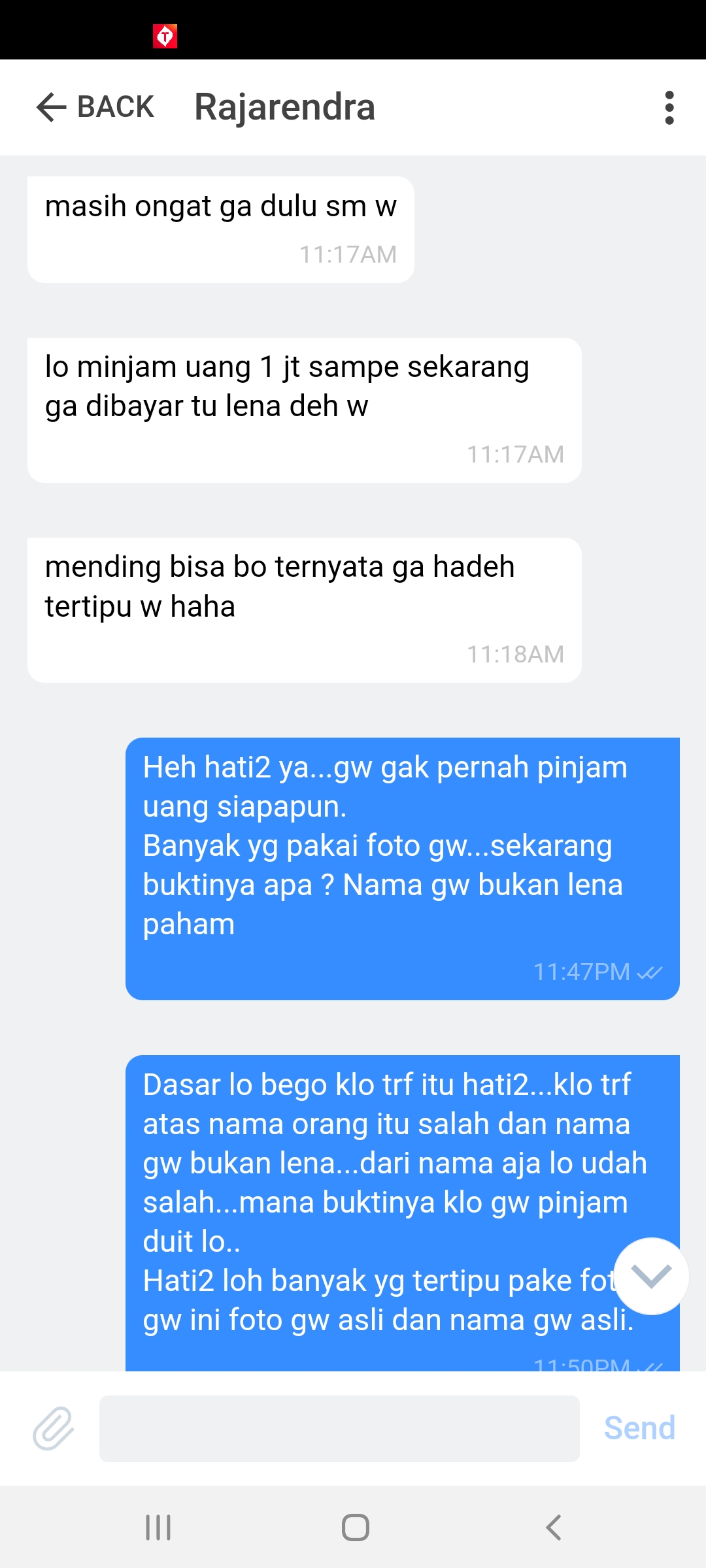Tap the system home button
Viewport: 706px width, 1568px height.
pyautogui.click(x=356, y=1527)
